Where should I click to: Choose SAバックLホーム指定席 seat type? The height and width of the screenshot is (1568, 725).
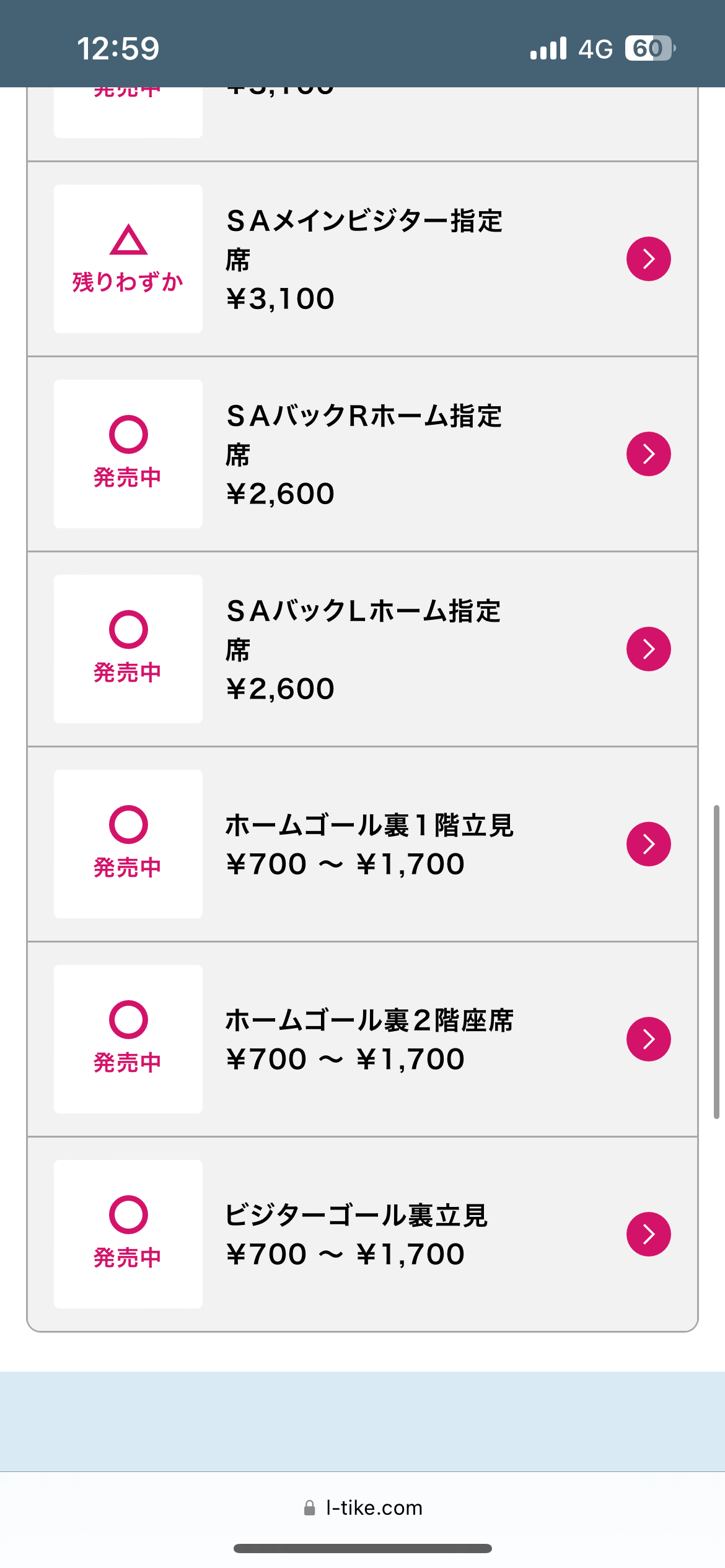coord(648,649)
